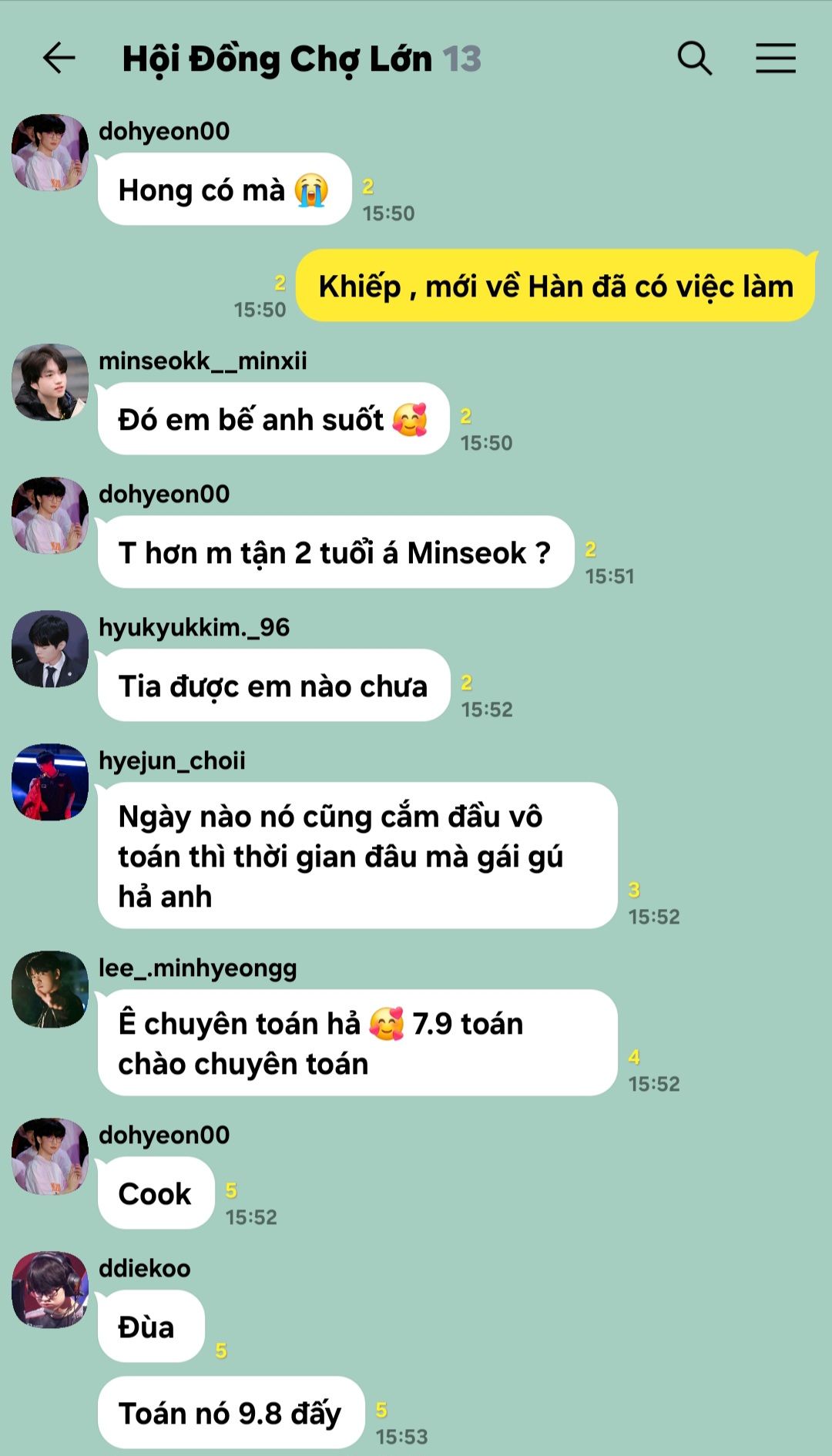Open the chat room hamburger menu
Image resolution: width=832 pixels, height=1456 pixels.
775,59
